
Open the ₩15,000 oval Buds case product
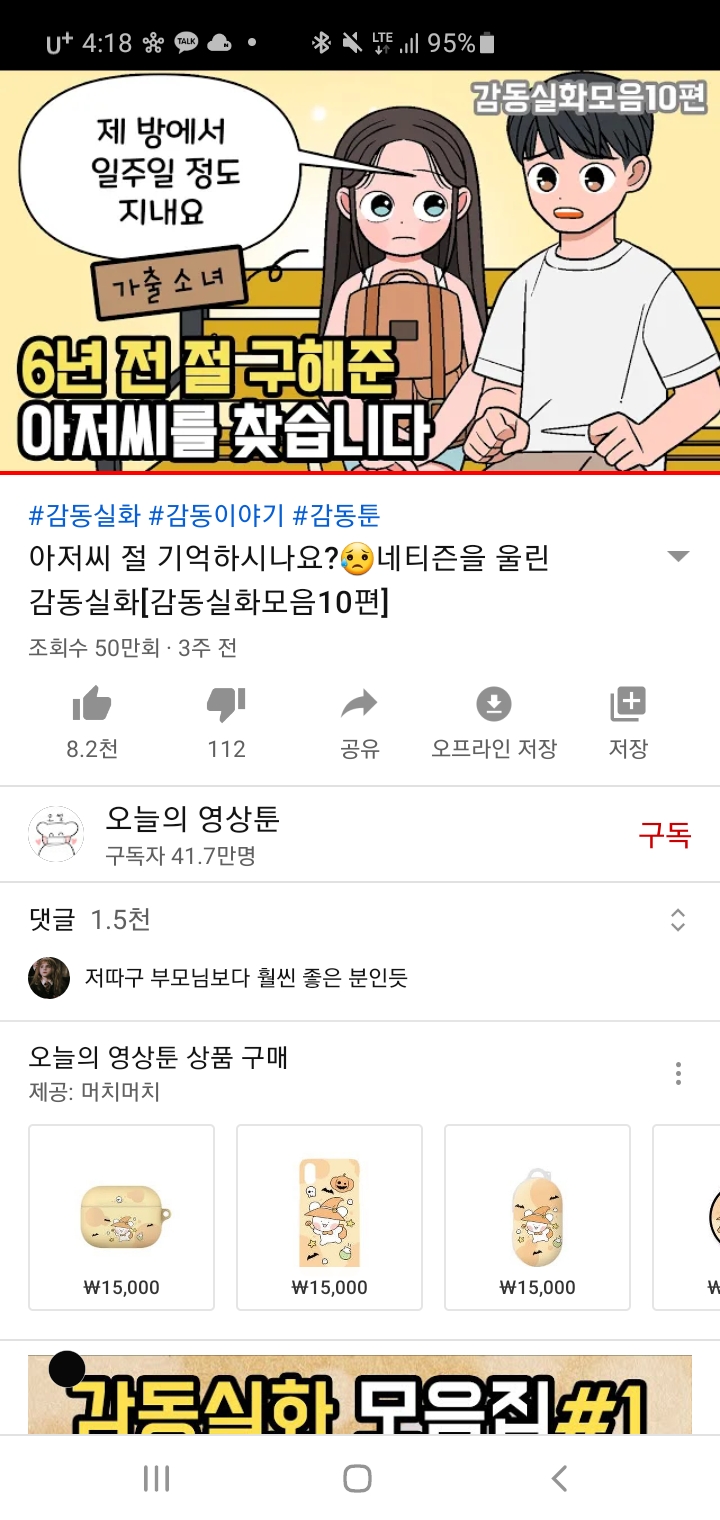(x=537, y=1217)
